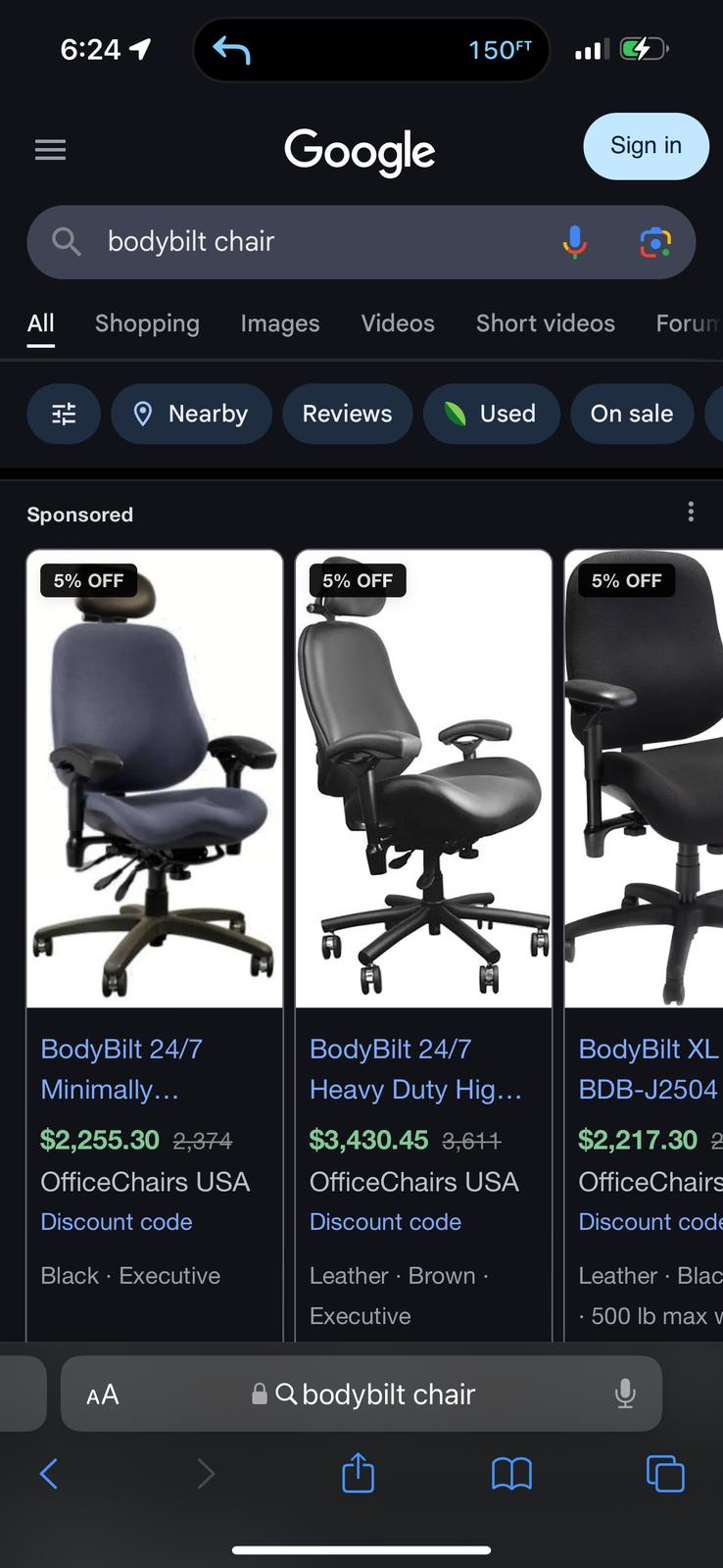The image size is (723, 1568).
Task: Start voice search with the microphone icon
Action: [x=575, y=241]
